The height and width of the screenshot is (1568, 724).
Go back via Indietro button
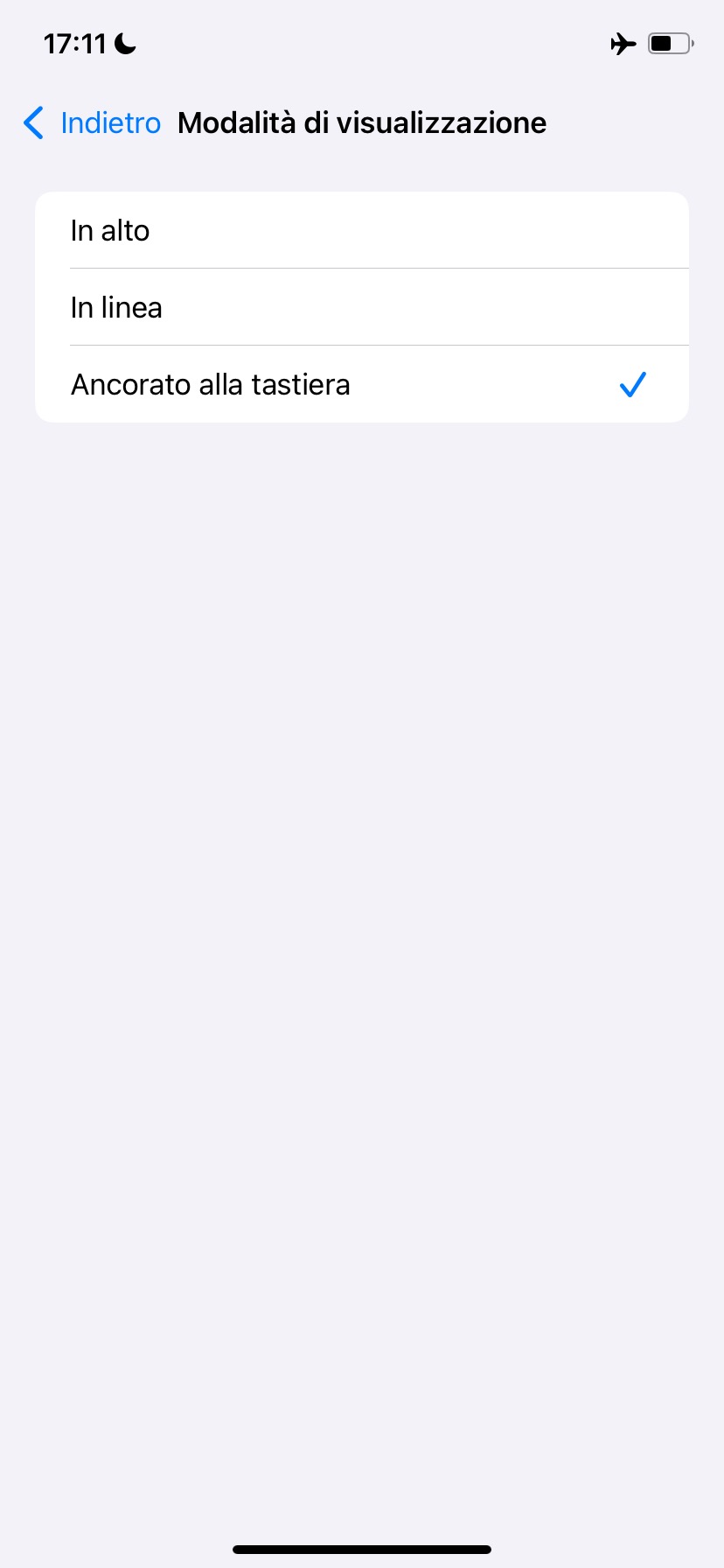(x=93, y=123)
